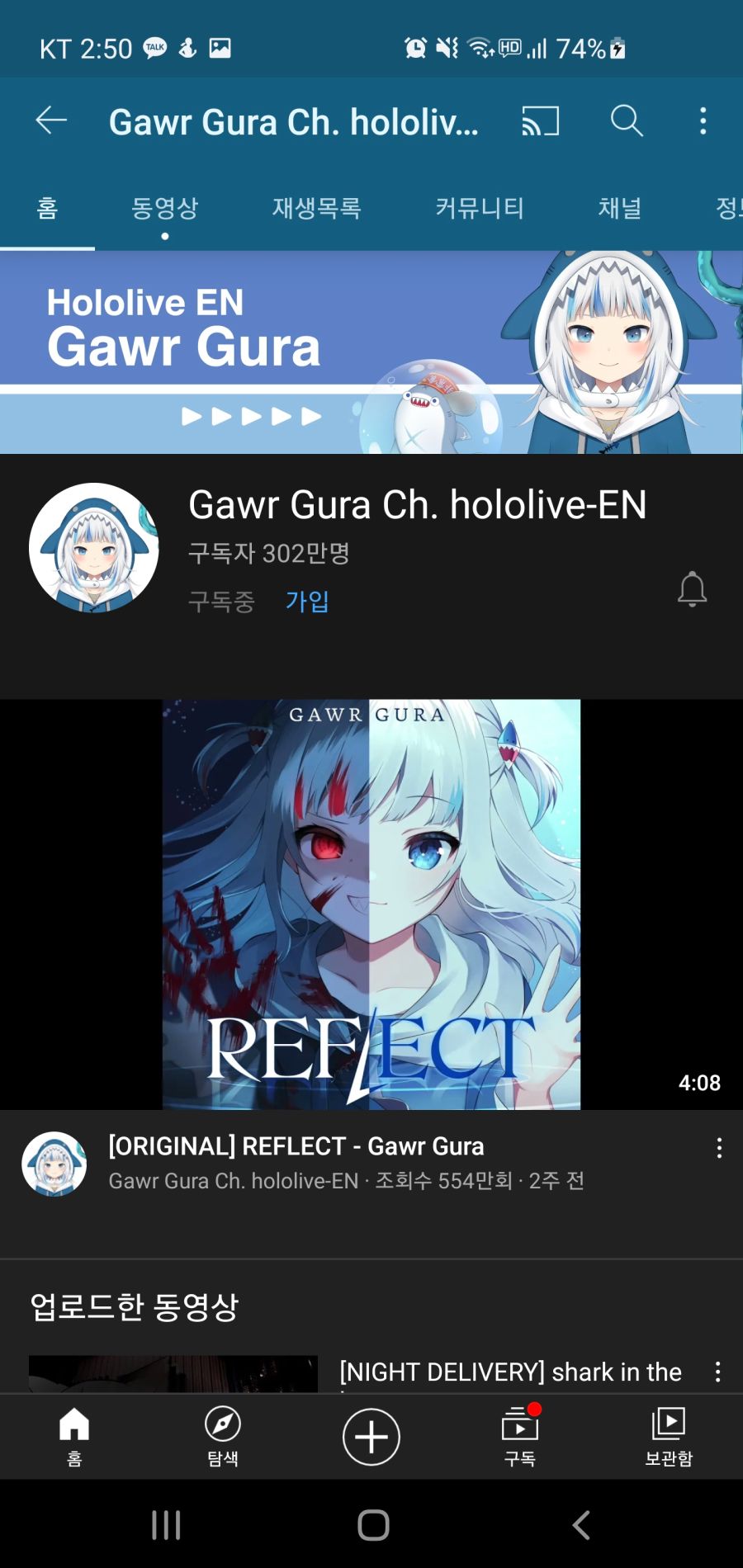Play the REFLECT featured video
Viewport: 743px width, 1568px height.
(371, 904)
